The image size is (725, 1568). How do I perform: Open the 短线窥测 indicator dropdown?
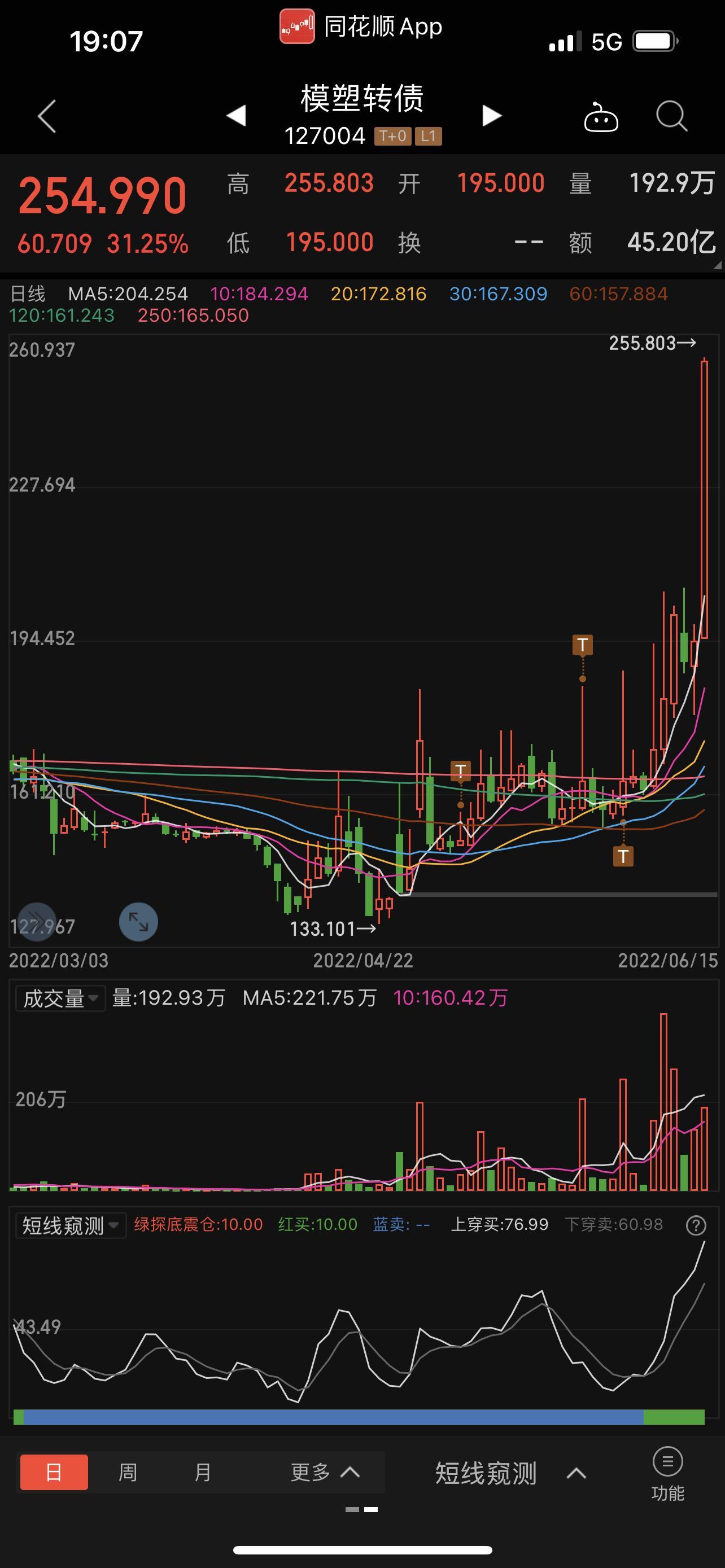[71, 1225]
